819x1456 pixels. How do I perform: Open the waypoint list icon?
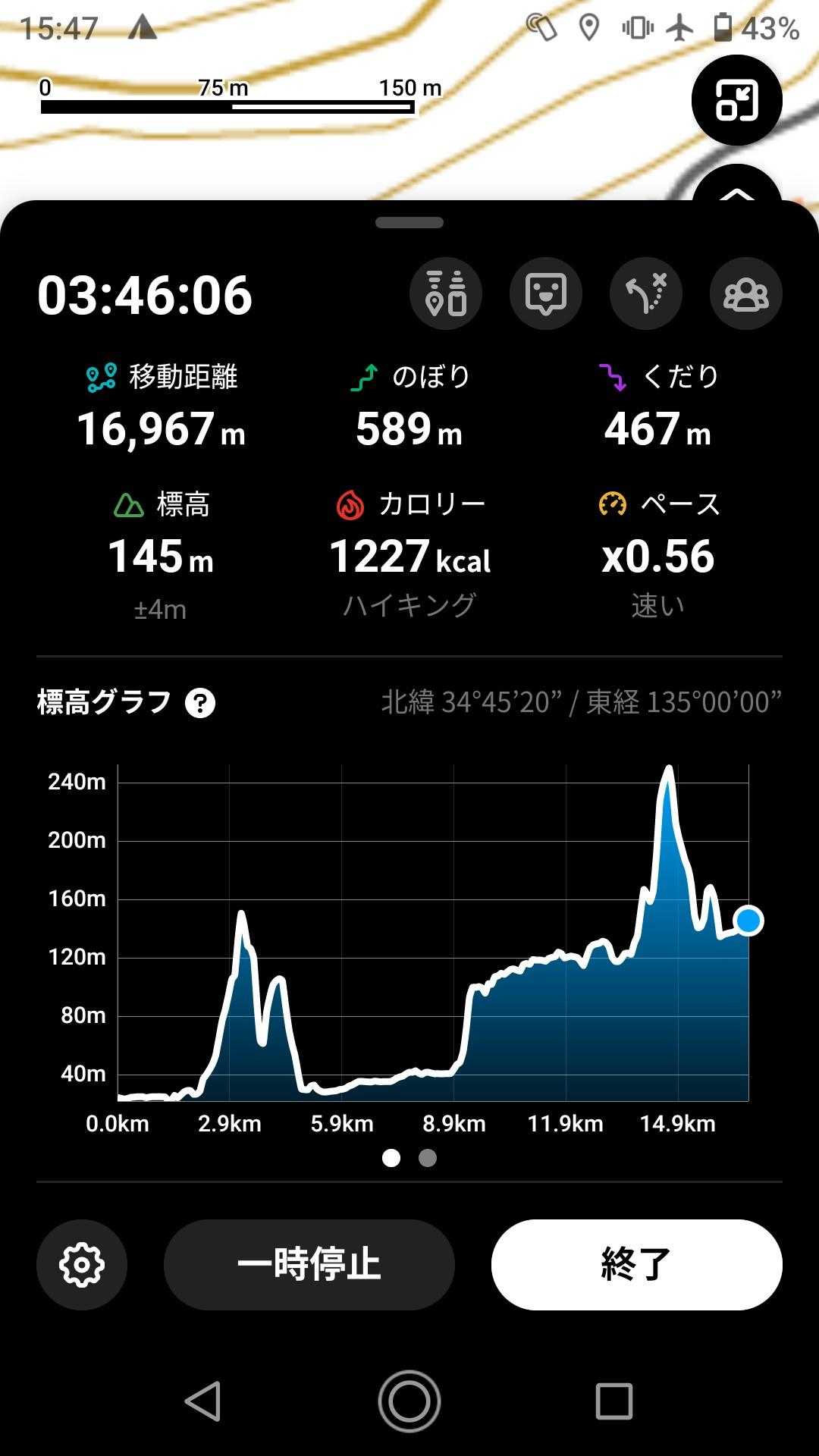click(x=446, y=293)
